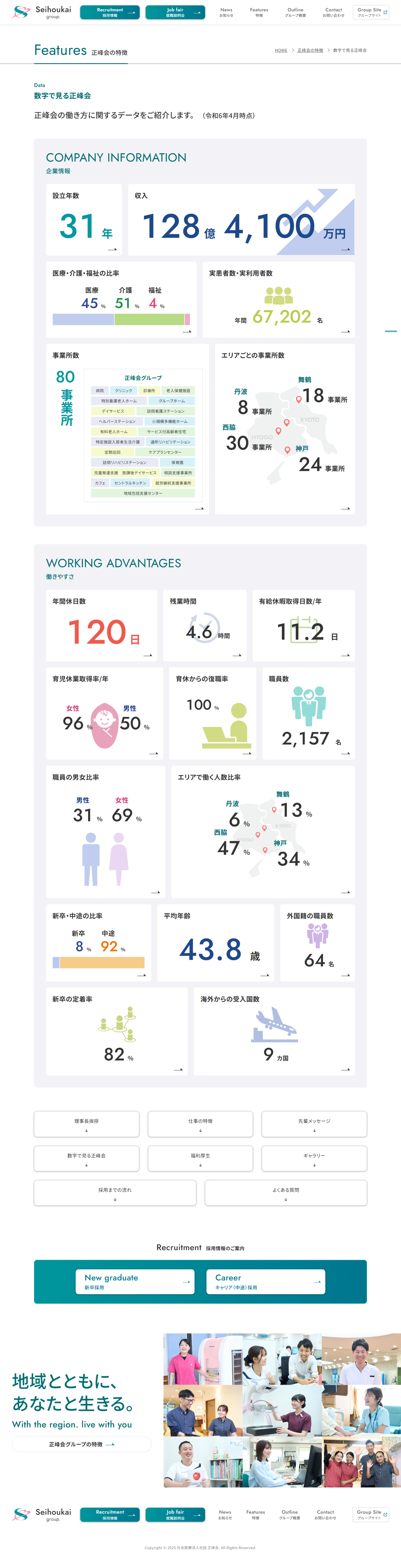Open the 設立年数 31年 card

pos(84,220)
